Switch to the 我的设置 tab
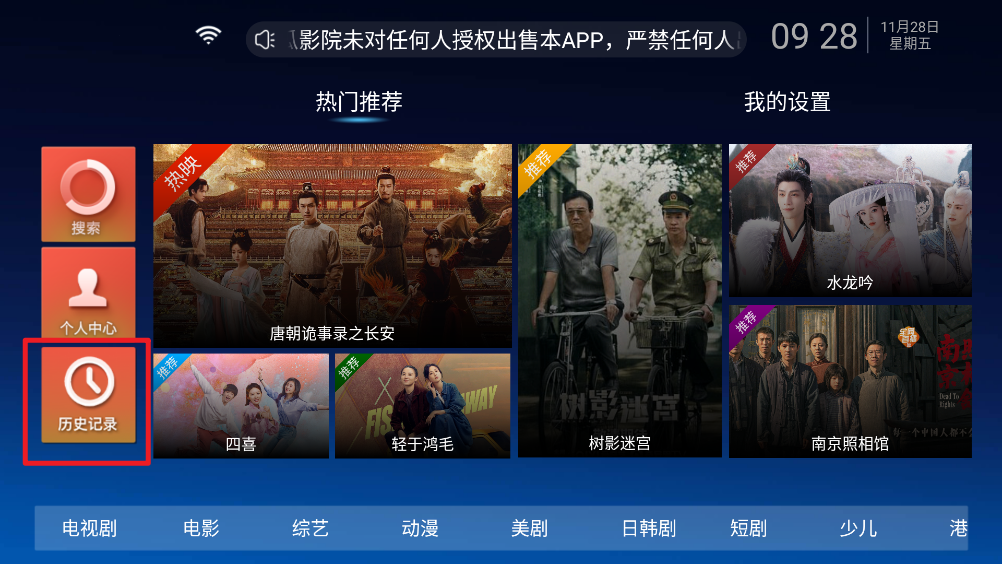Screen dimensions: 1002x564 (787, 102)
